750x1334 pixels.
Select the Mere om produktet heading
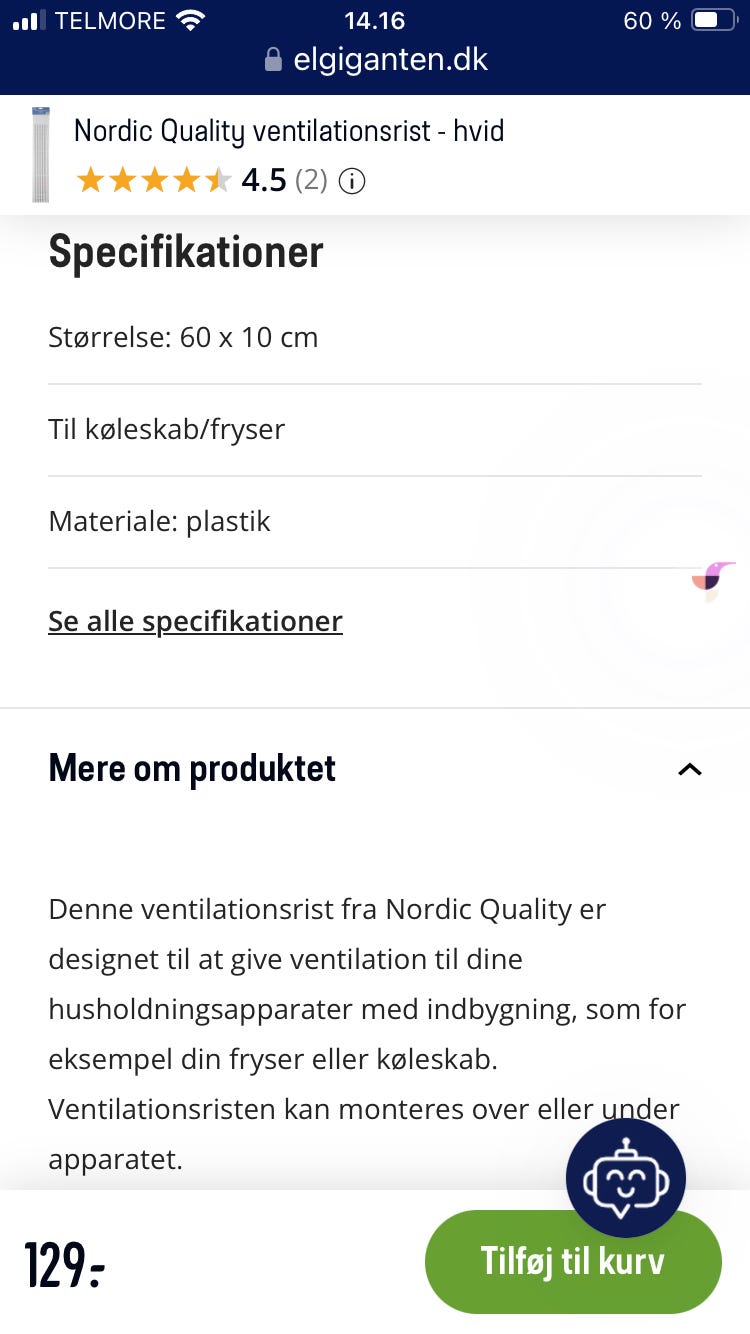[x=192, y=768]
